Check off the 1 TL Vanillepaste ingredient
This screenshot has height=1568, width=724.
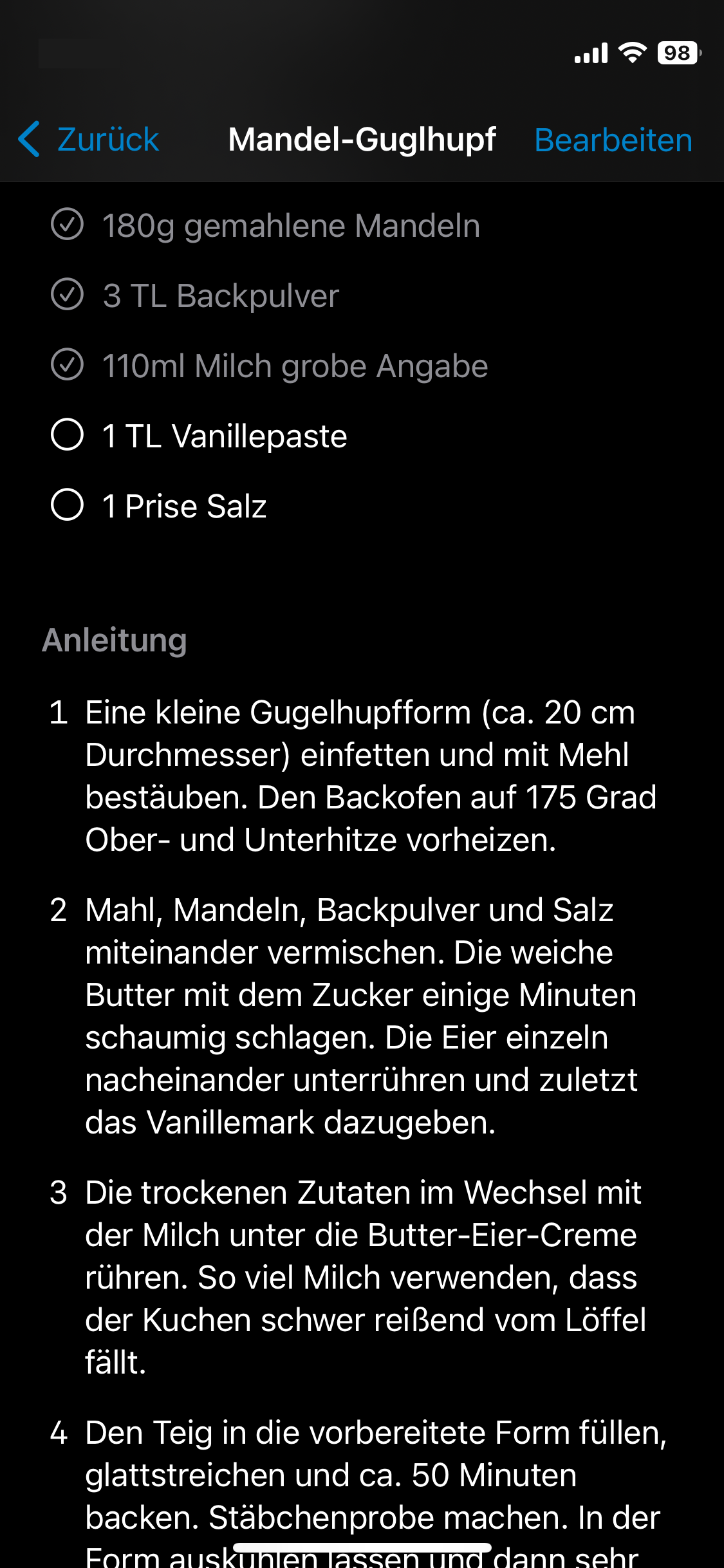click(66, 435)
